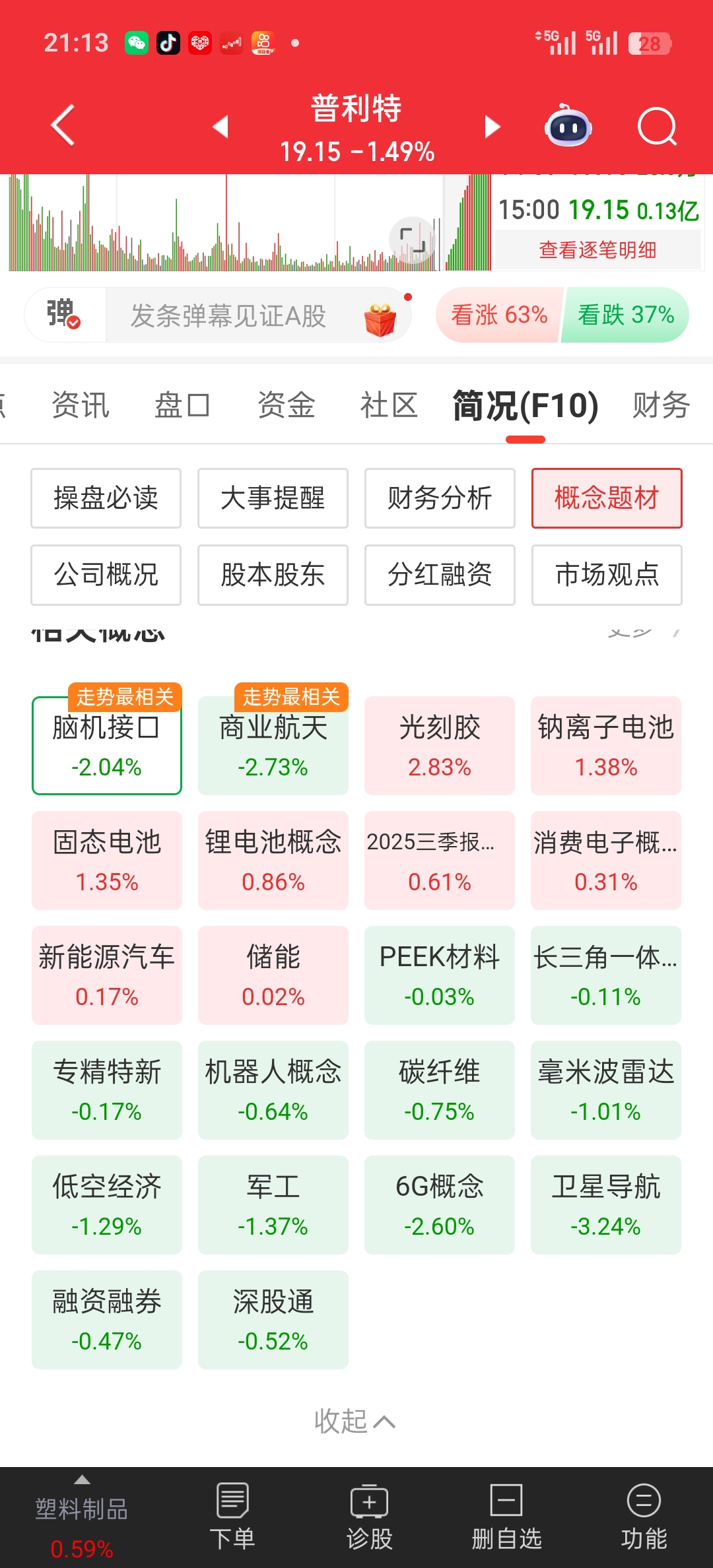713x1568 pixels.
Task: View 查看逐笔明细 tick details
Action: pyautogui.click(x=597, y=250)
